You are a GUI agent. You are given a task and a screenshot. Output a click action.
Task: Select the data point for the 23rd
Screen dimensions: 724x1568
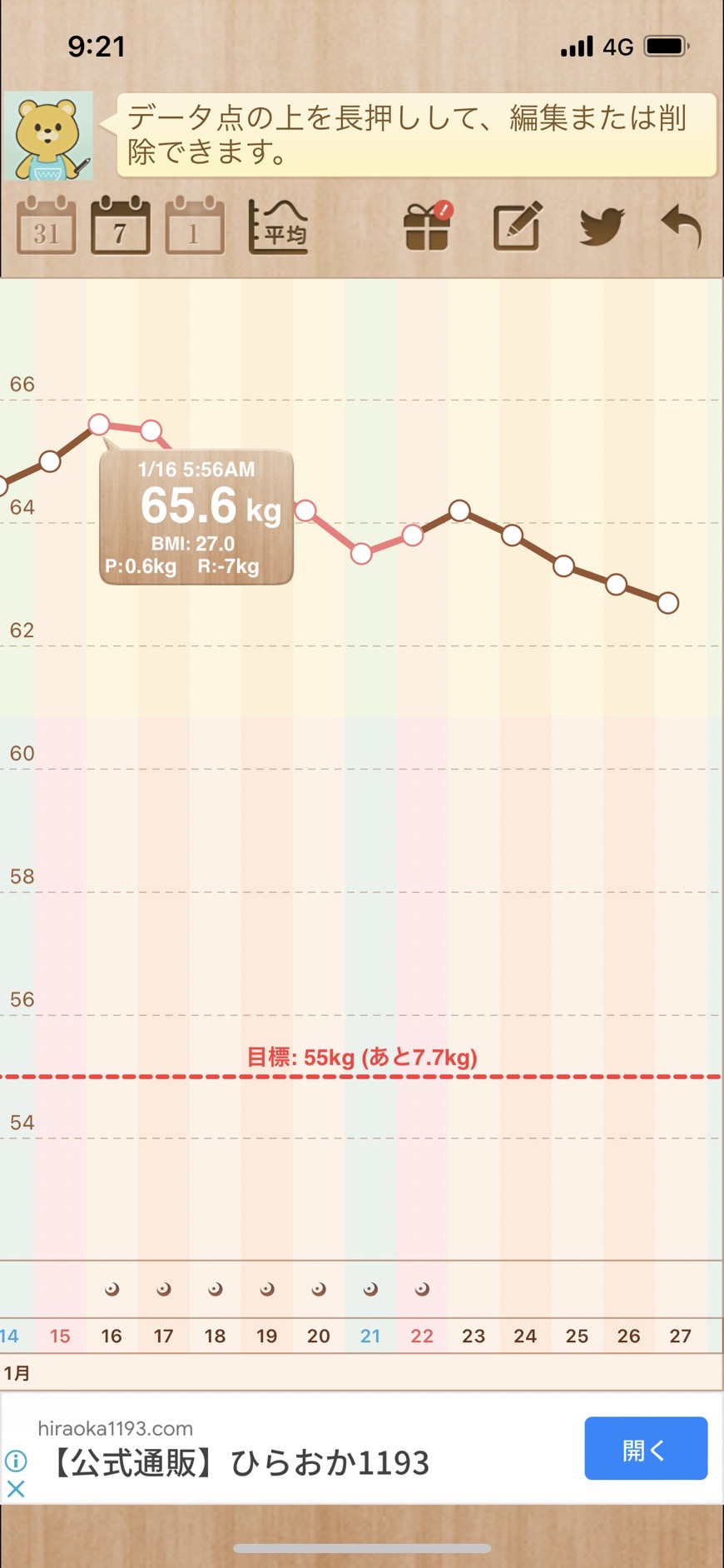pos(459,510)
